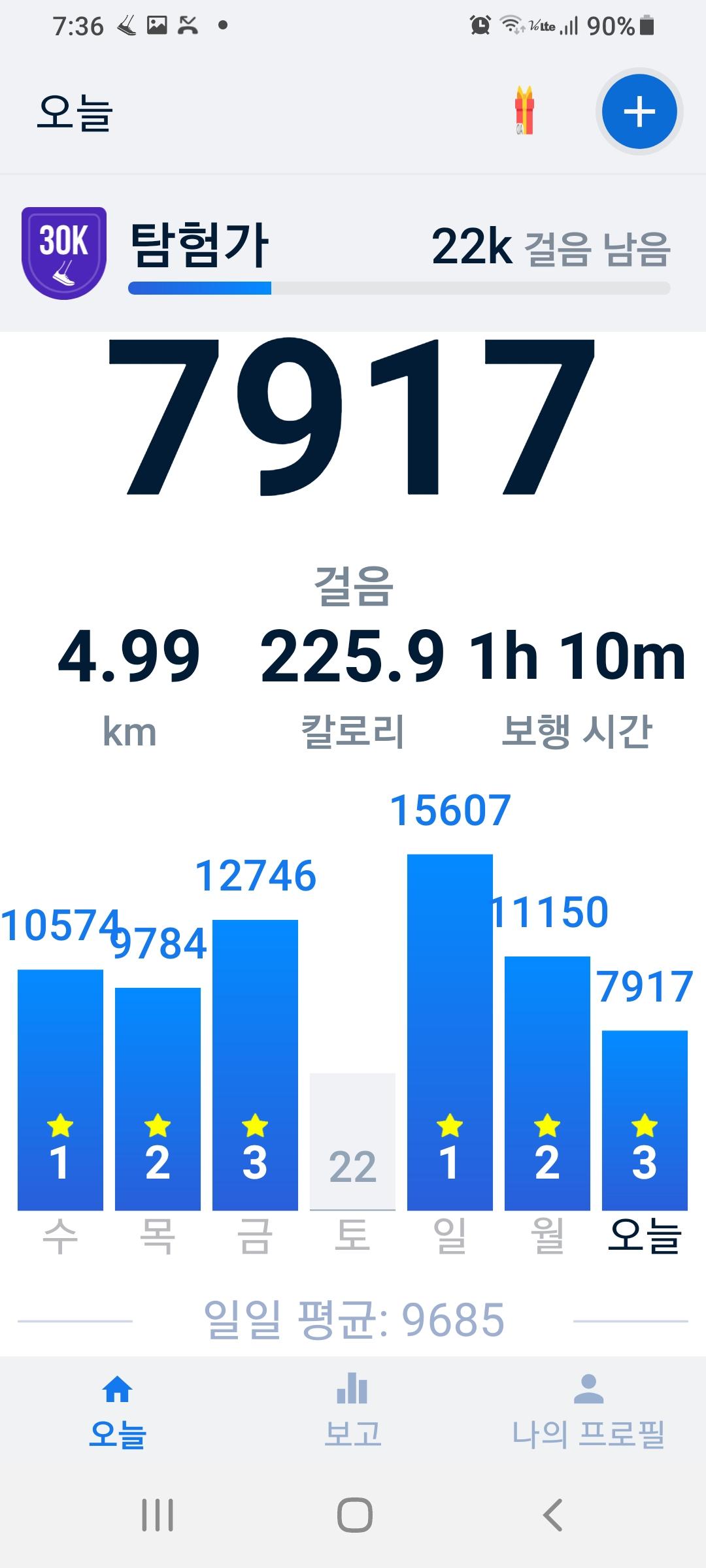Open the 30K 탐험가 badge progress

64,253
